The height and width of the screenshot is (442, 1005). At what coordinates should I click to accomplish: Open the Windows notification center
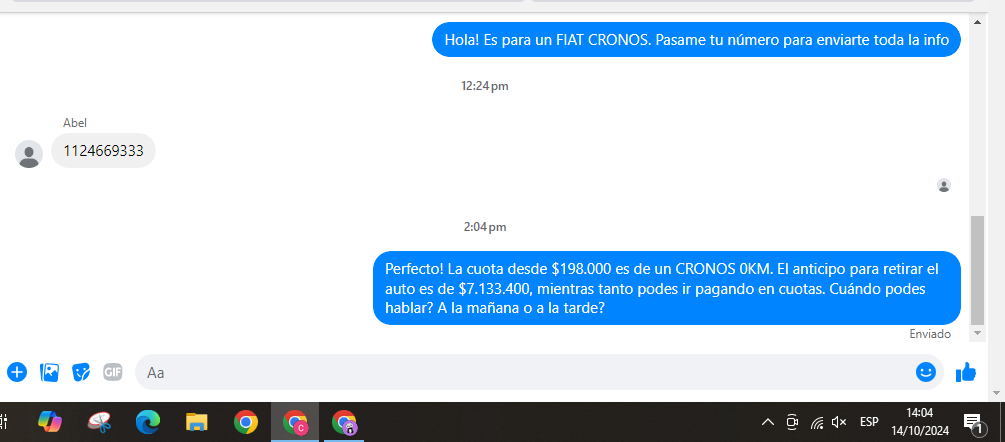[971, 422]
